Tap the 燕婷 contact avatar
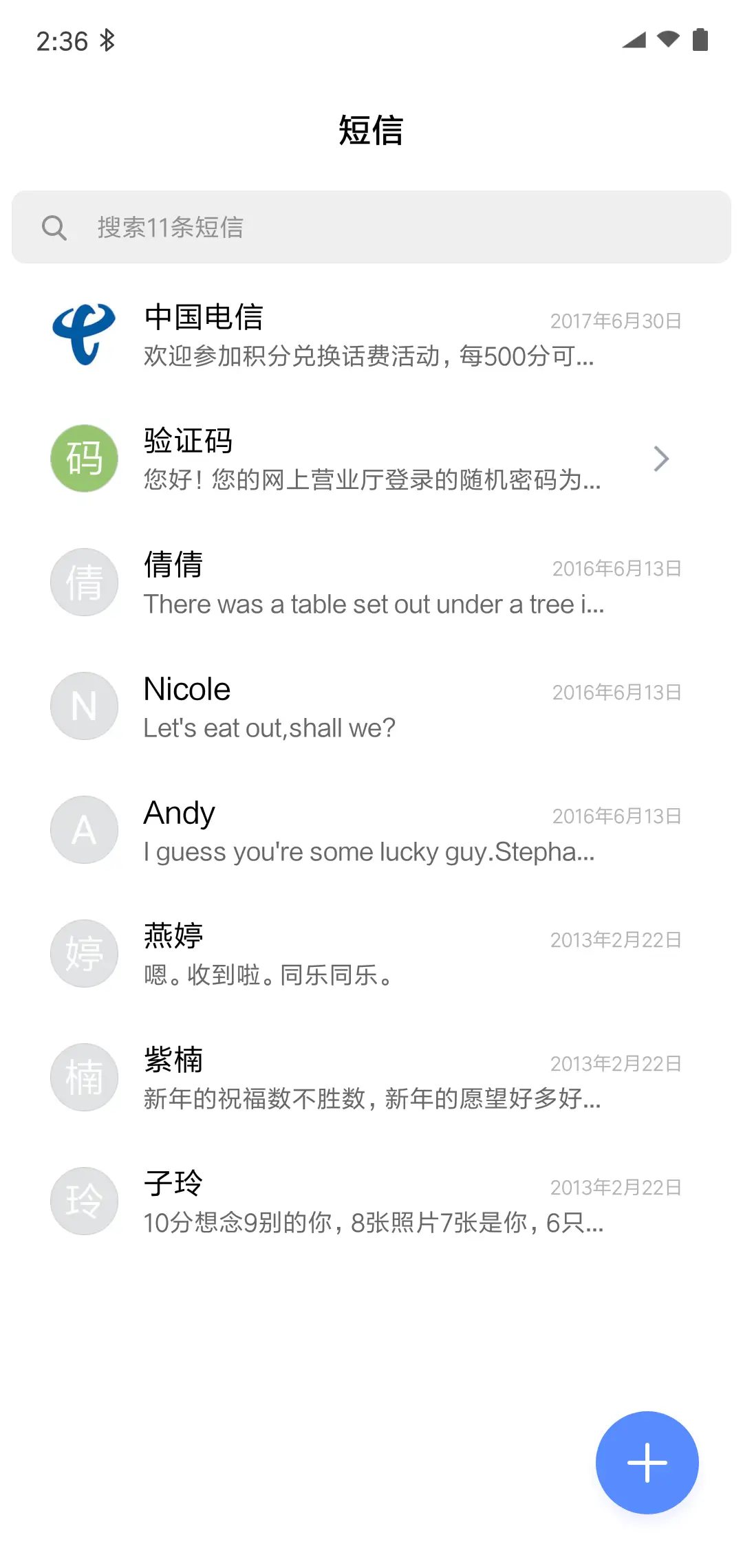This screenshot has height=1568, width=743. [x=84, y=953]
